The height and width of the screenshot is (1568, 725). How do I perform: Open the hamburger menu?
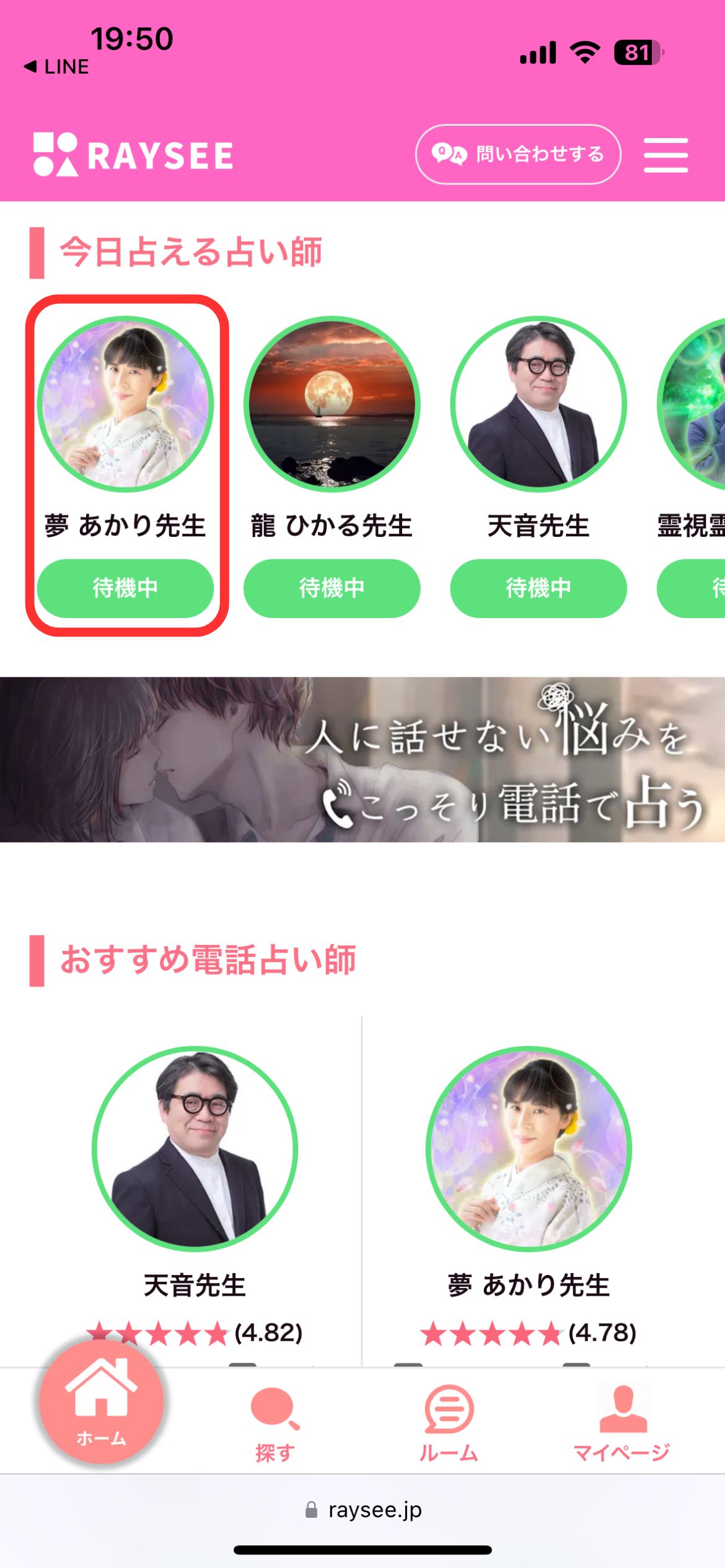pyautogui.click(x=666, y=155)
